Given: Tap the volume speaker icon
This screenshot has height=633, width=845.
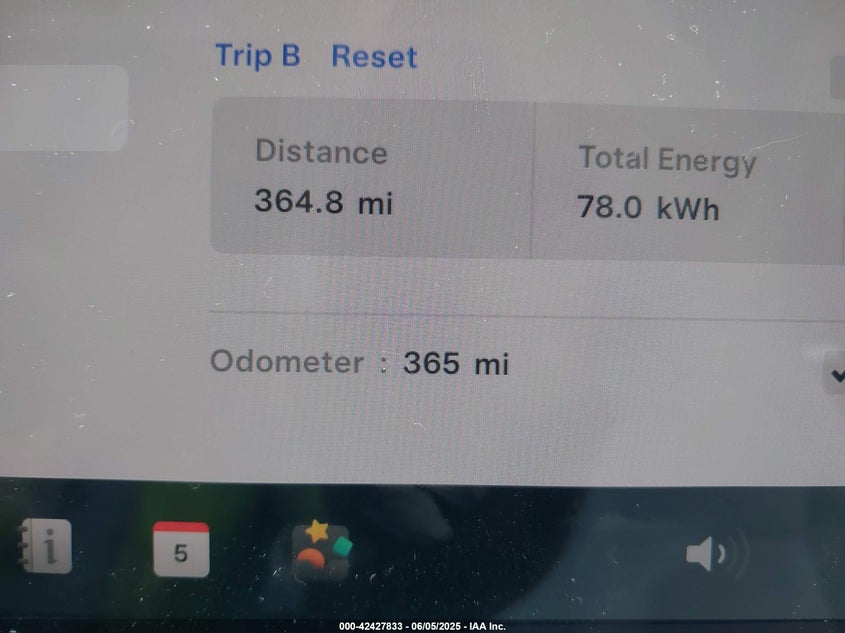Looking at the screenshot, I should (714, 553).
